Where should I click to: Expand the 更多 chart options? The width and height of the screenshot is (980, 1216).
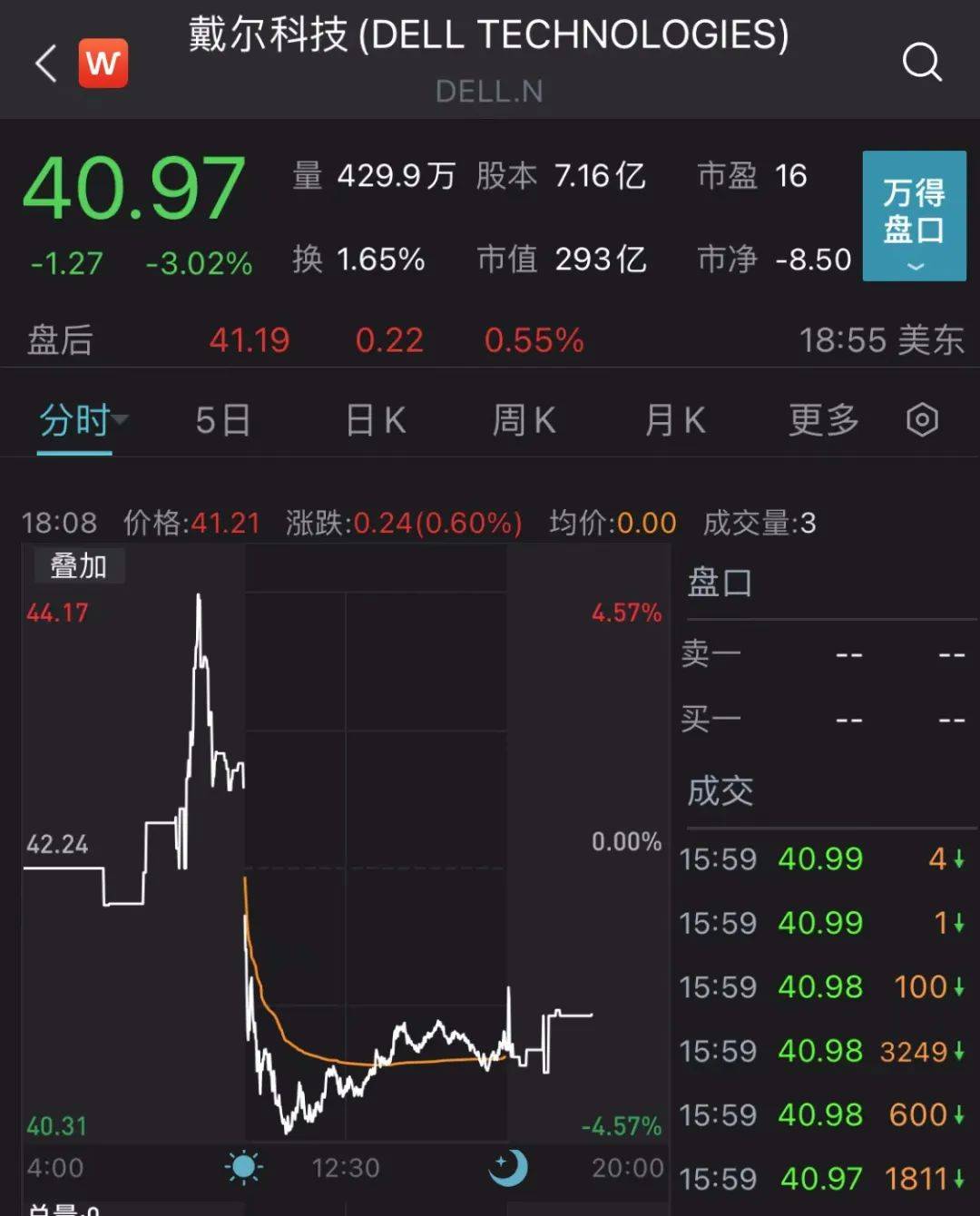pyautogui.click(x=821, y=420)
